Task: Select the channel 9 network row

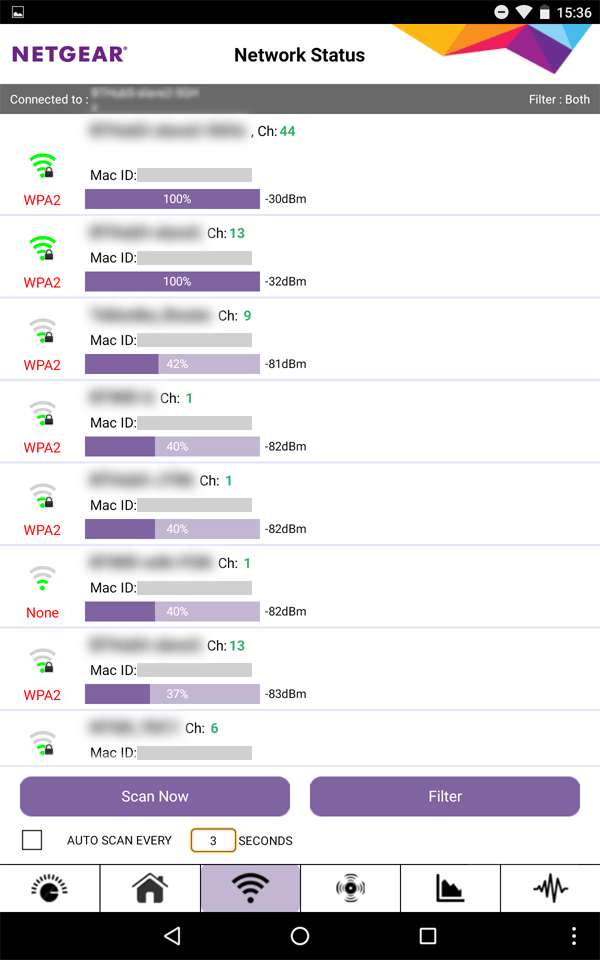Action: click(300, 339)
